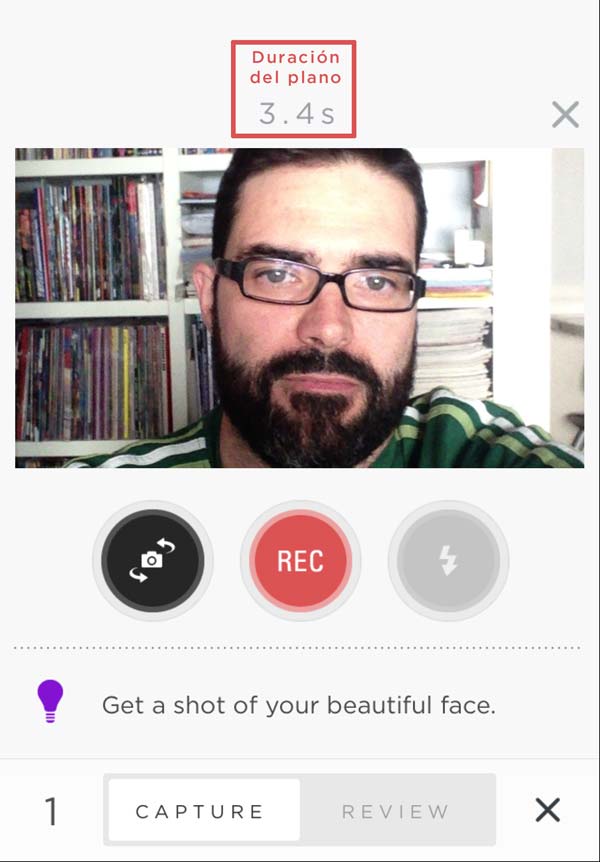Close the camera view at top
This screenshot has height=862, width=600.
point(565,115)
